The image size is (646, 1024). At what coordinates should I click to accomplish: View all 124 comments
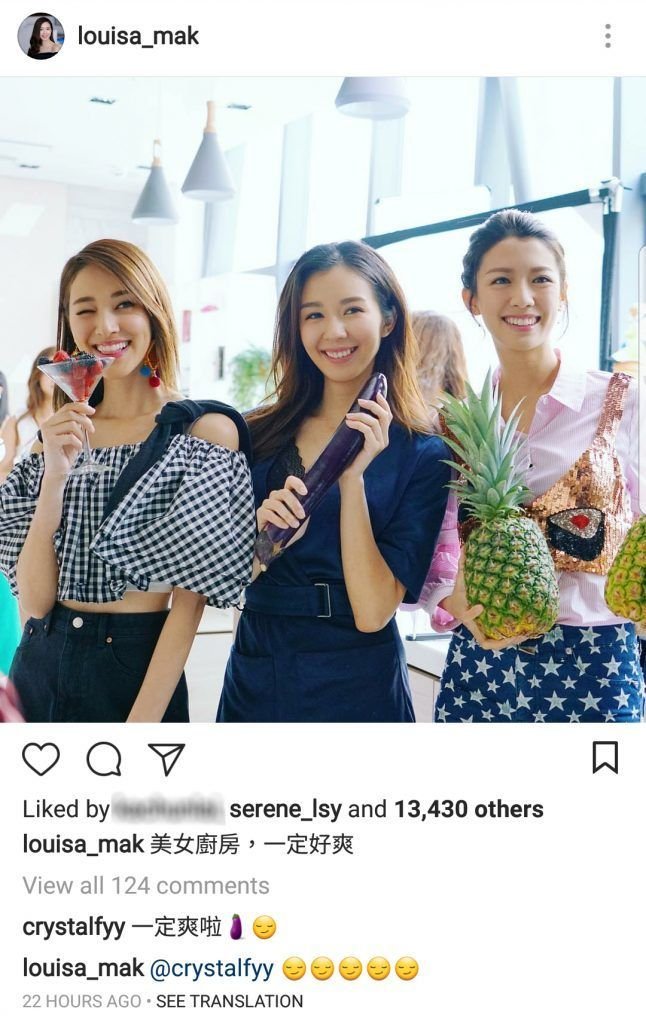click(x=146, y=885)
